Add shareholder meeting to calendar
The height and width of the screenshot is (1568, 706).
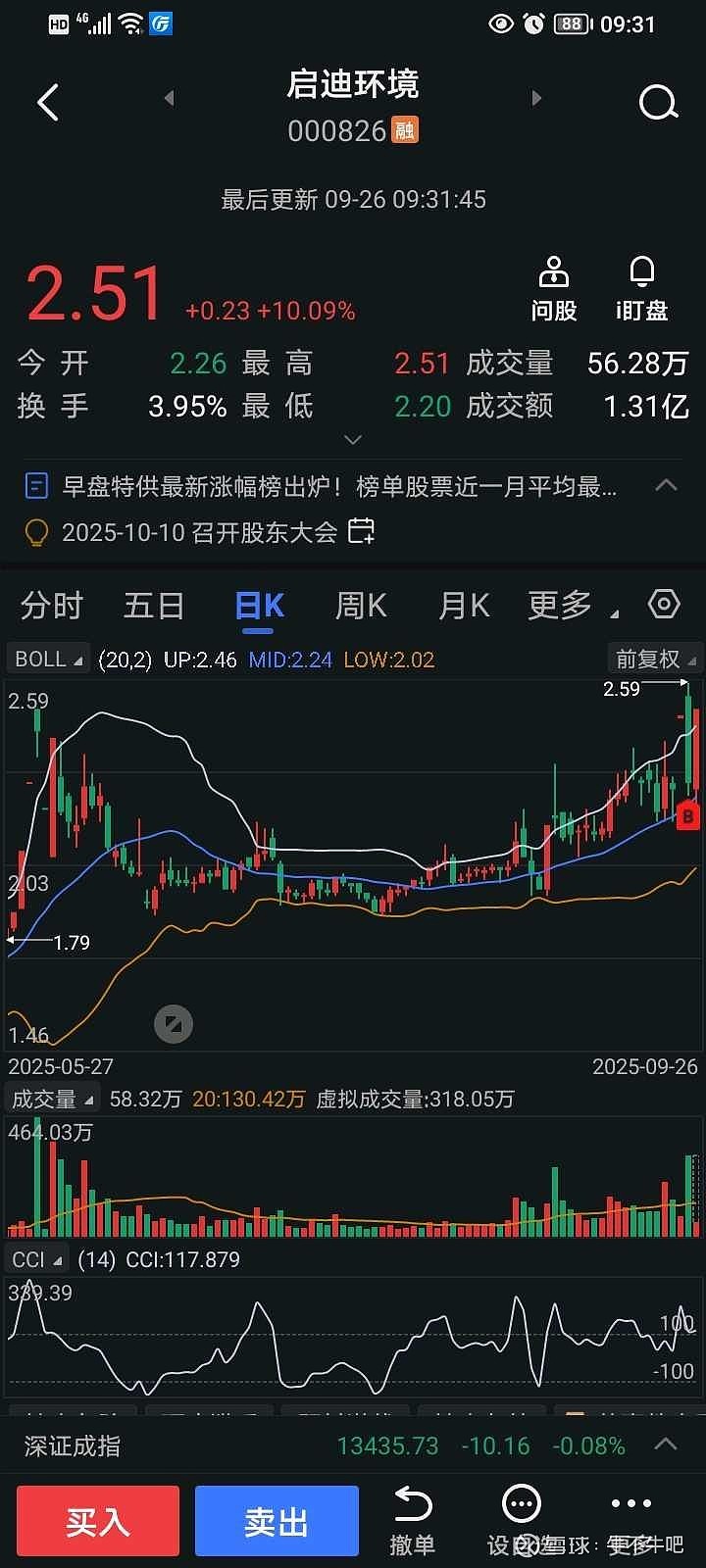click(x=362, y=531)
